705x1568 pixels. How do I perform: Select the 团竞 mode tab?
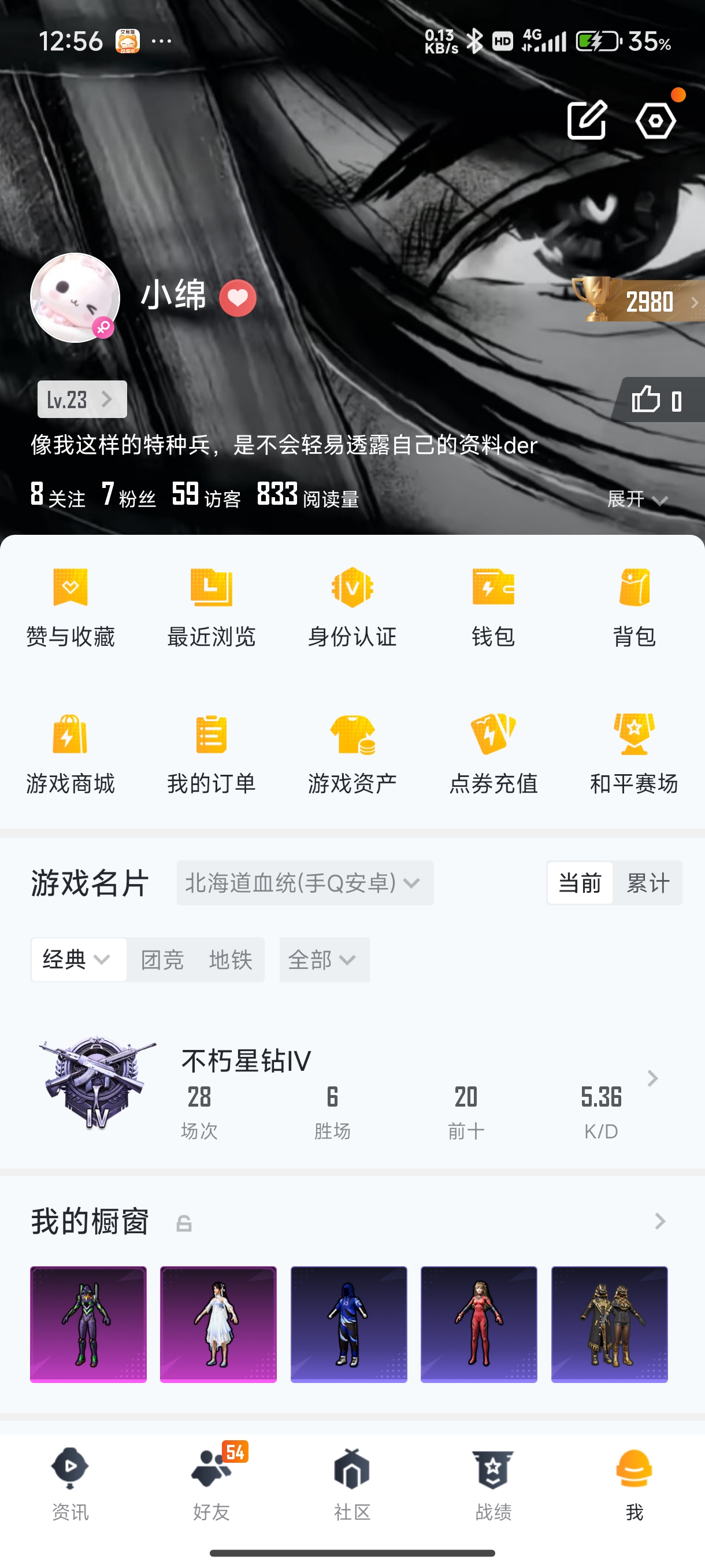(x=162, y=960)
